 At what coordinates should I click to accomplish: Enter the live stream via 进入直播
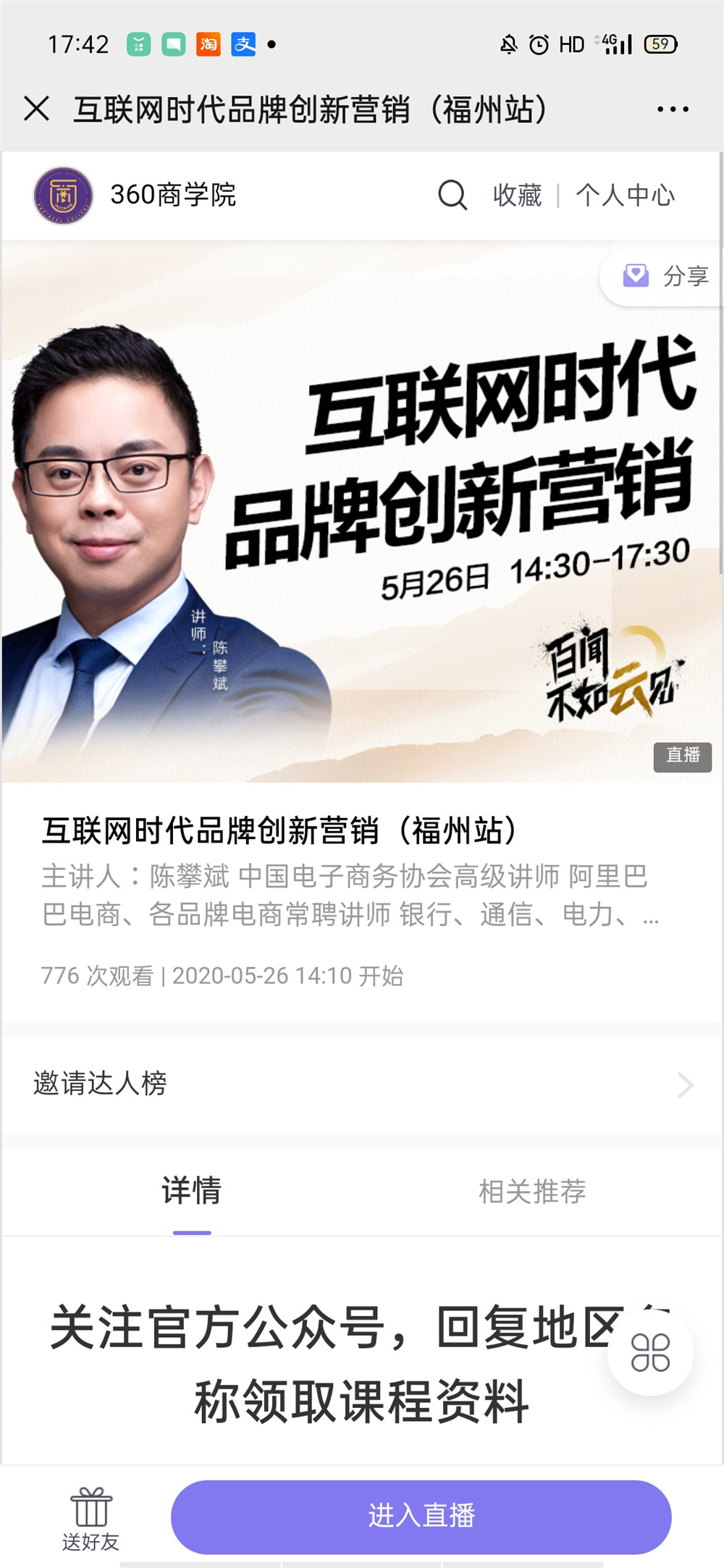(x=421, y=1517)
